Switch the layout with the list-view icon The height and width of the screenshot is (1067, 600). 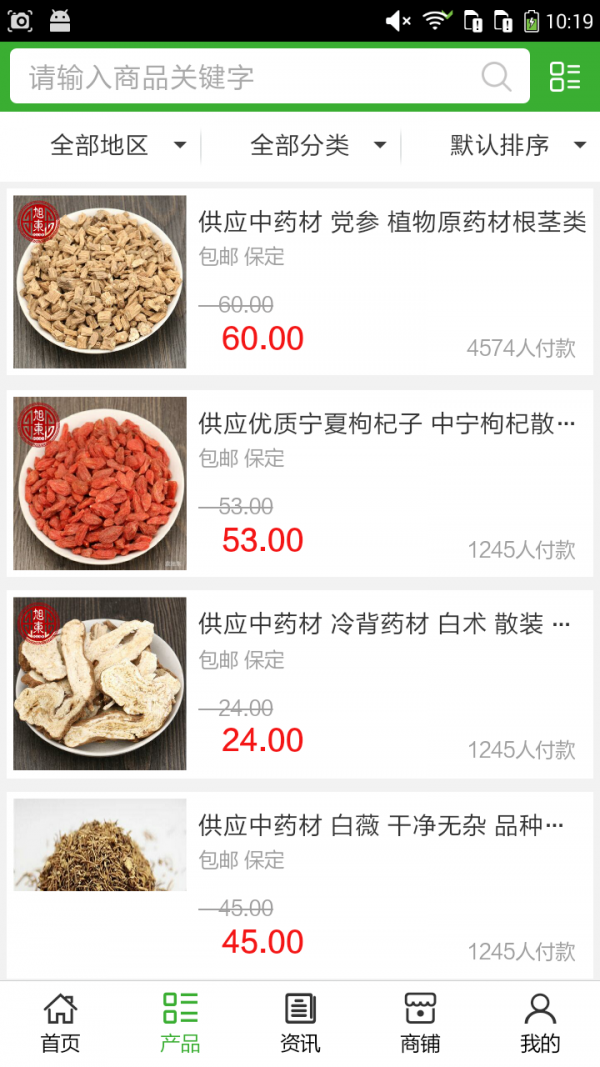click(565, 77)
